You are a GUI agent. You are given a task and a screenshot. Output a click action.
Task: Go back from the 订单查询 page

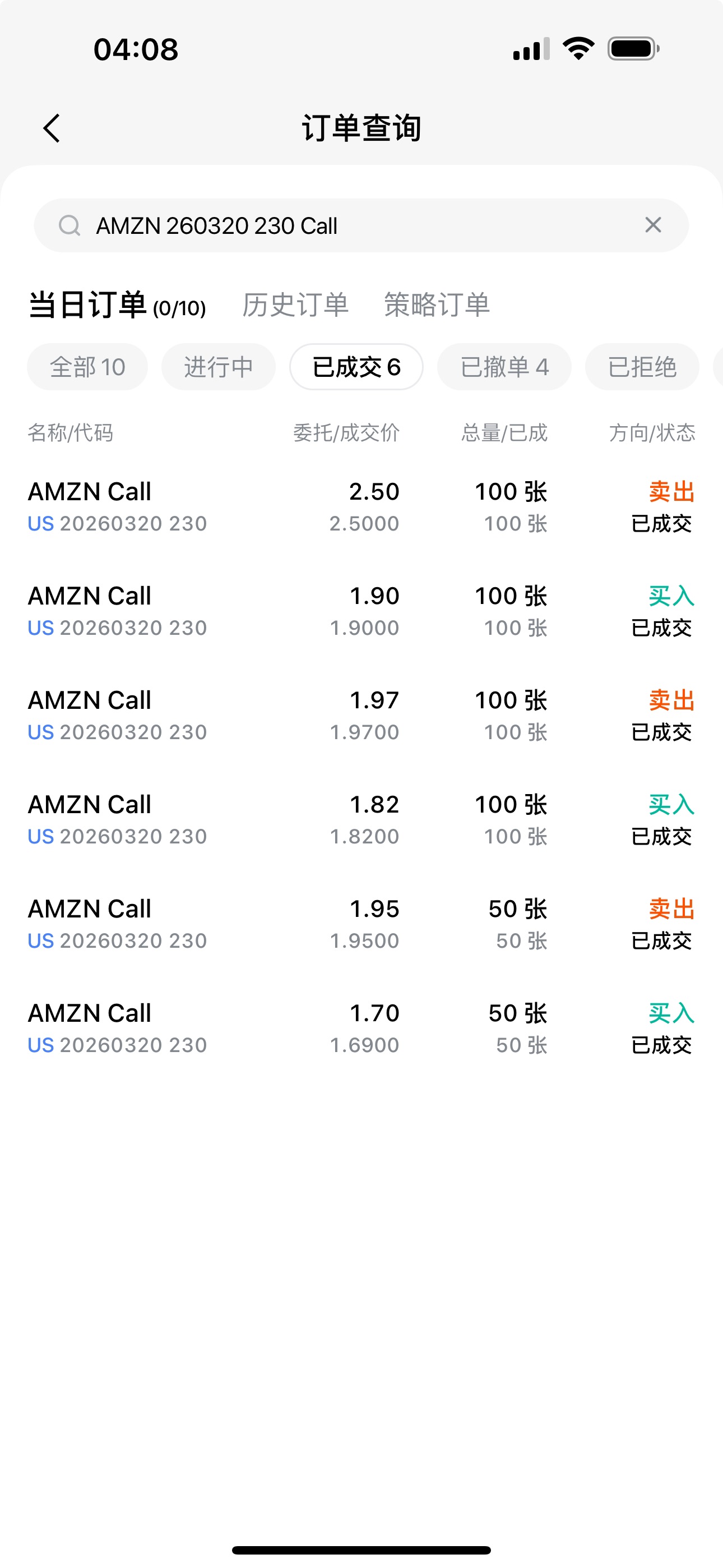tap(52, 128)
